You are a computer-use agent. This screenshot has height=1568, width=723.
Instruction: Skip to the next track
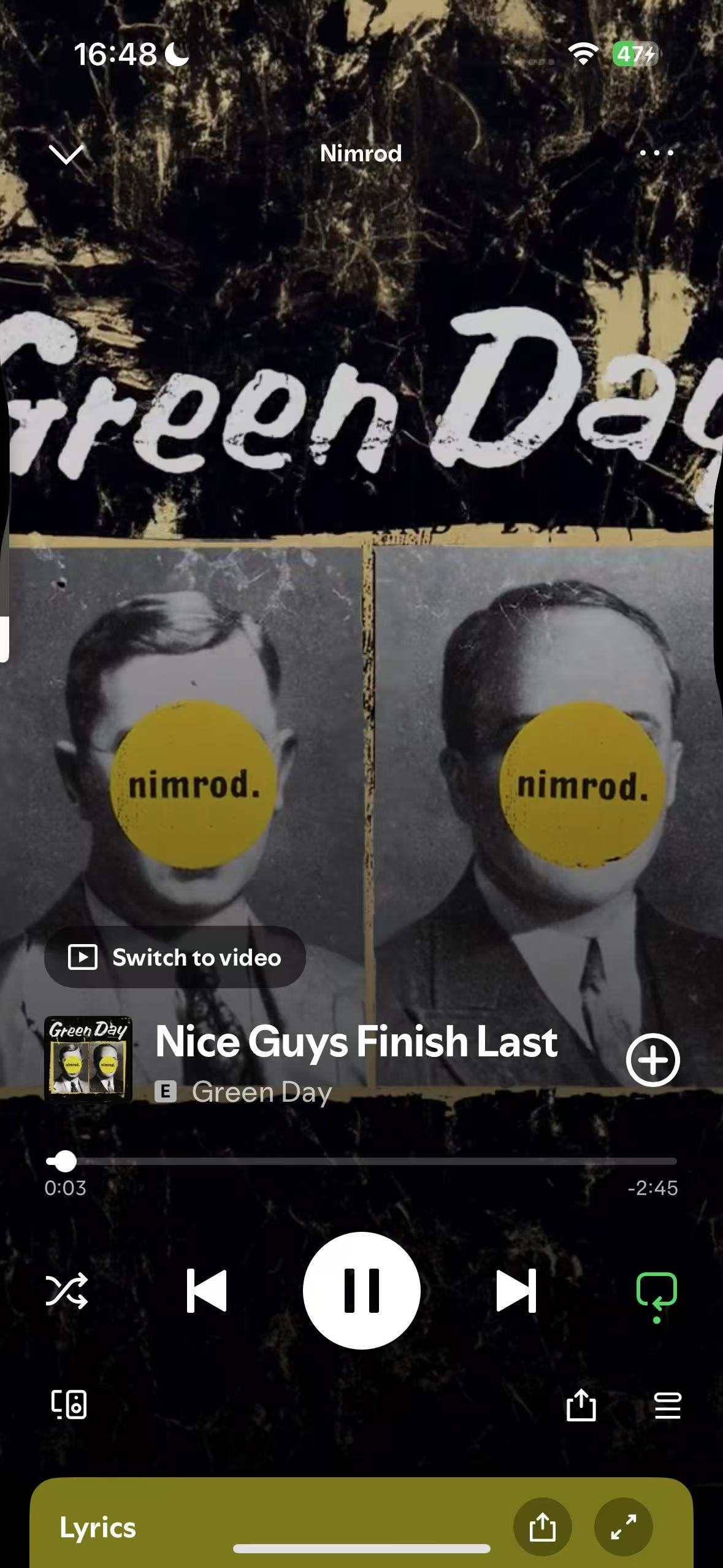click(516, 1291)
